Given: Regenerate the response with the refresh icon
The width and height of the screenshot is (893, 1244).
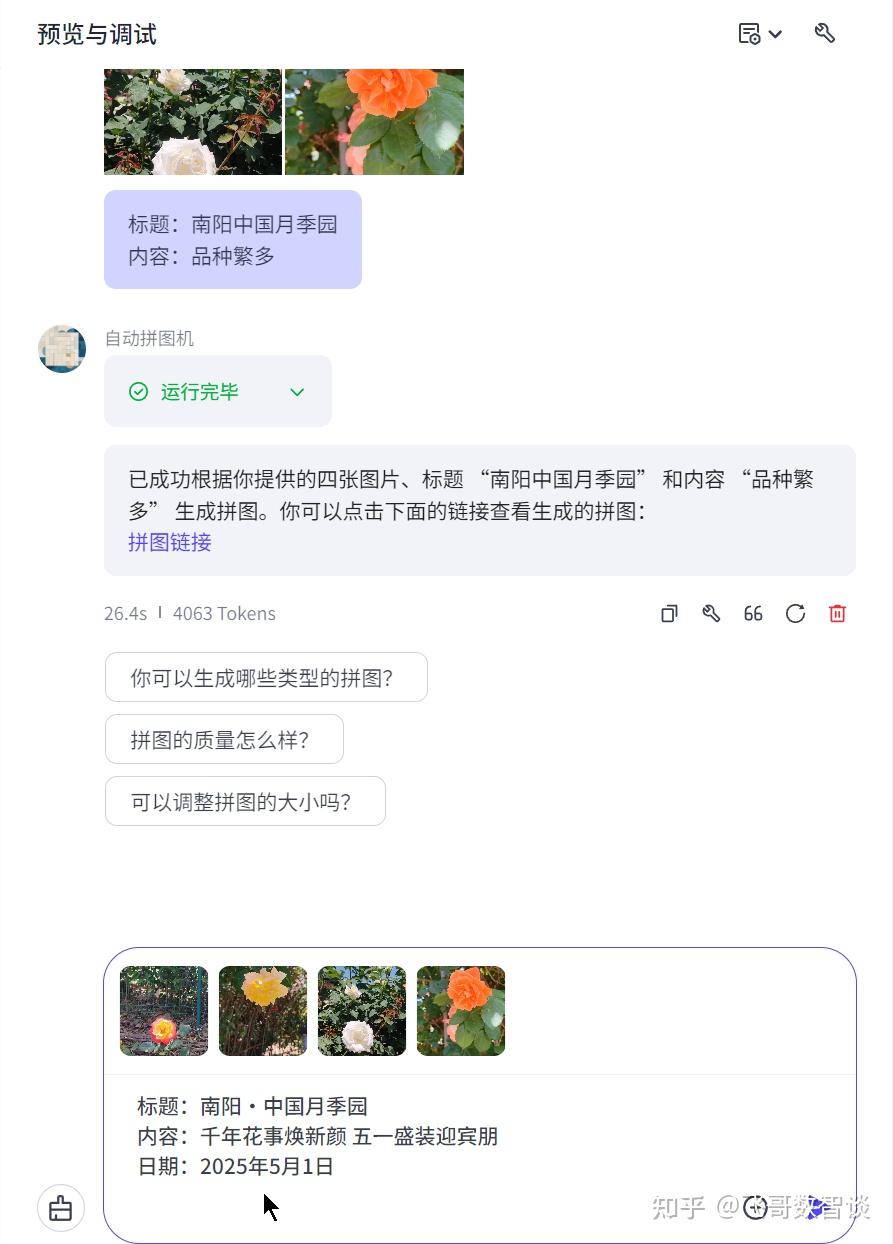Looking at the screenshot, I should 795,613.
